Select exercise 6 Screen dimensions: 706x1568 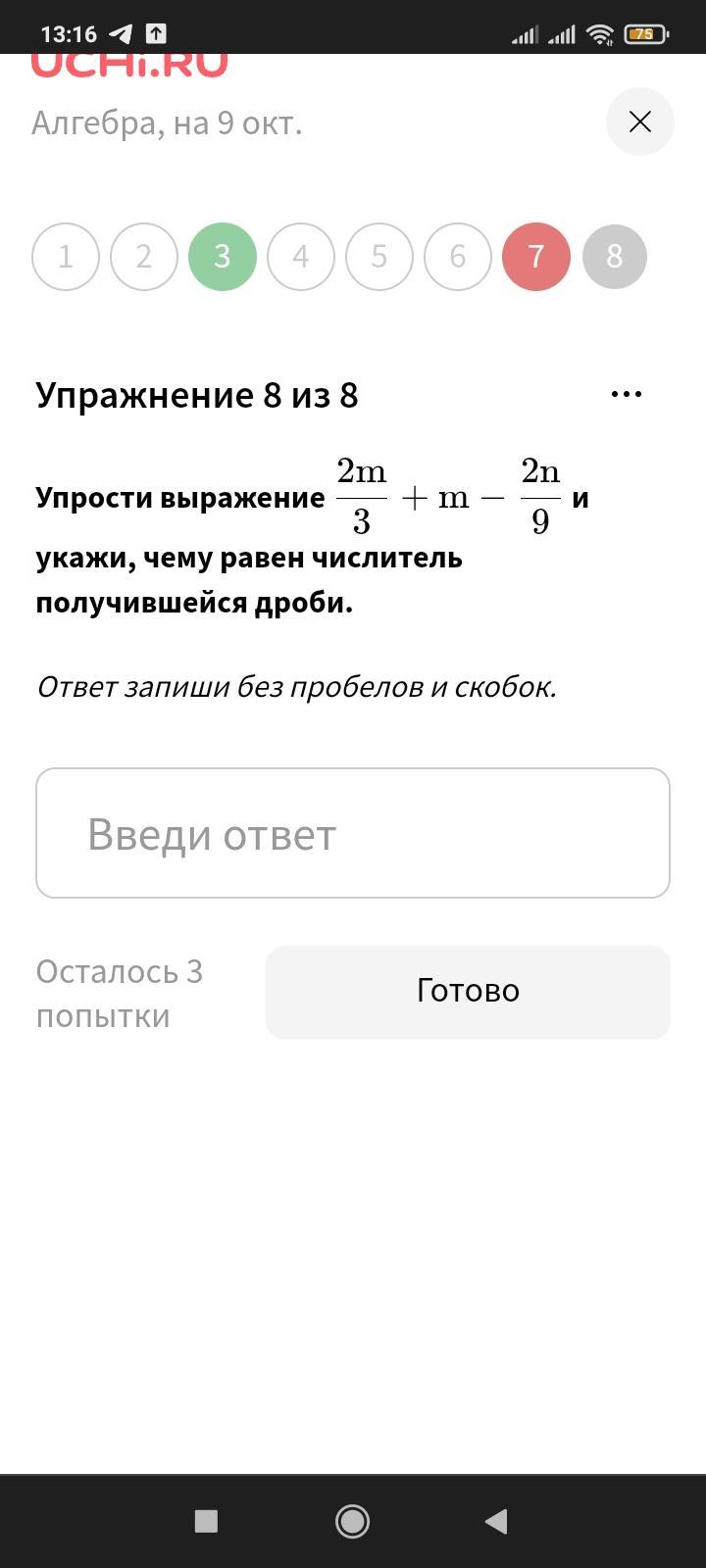tap(458, 257)
